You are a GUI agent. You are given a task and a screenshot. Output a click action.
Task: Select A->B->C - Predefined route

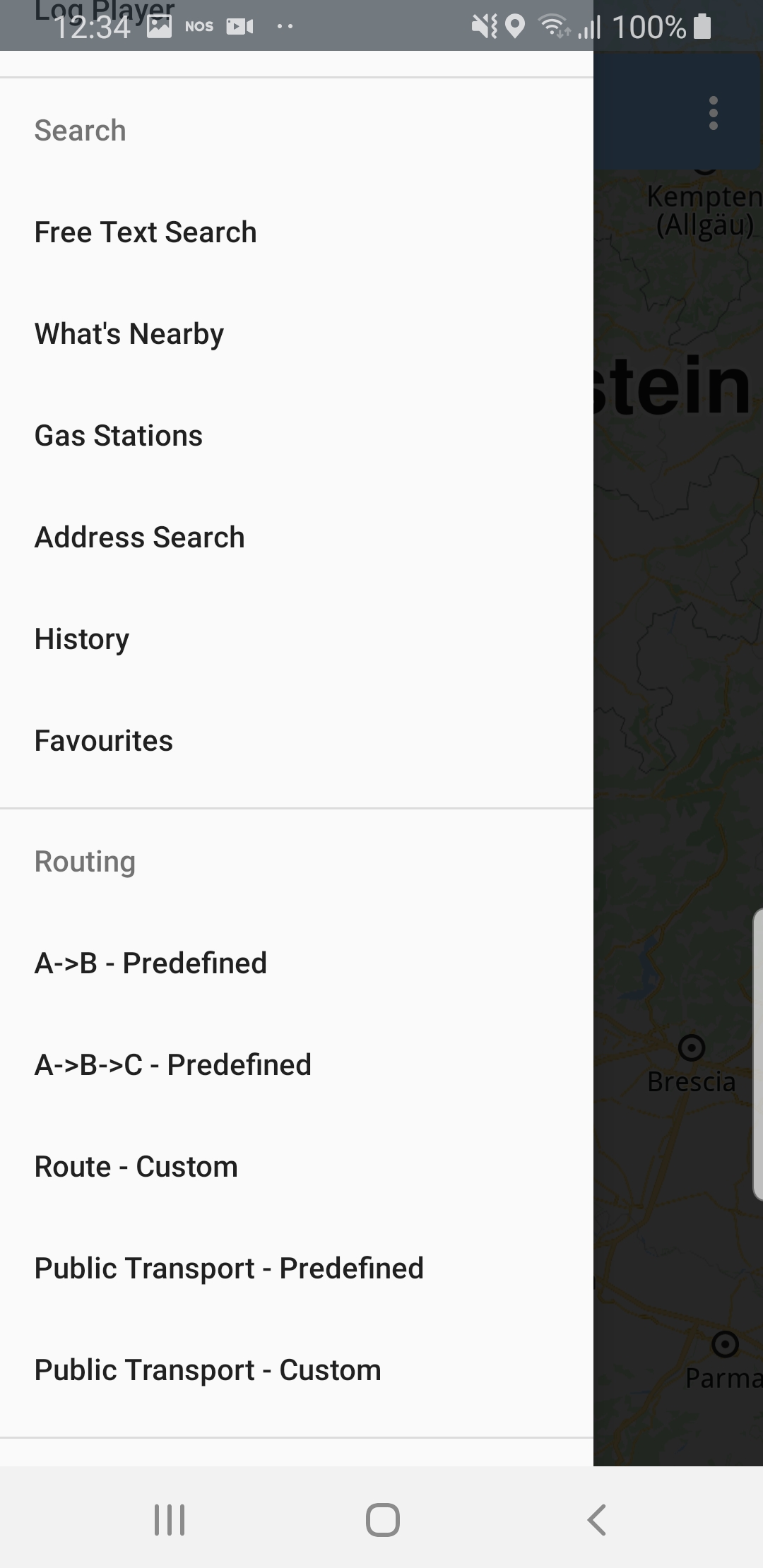pos(297,1065)
